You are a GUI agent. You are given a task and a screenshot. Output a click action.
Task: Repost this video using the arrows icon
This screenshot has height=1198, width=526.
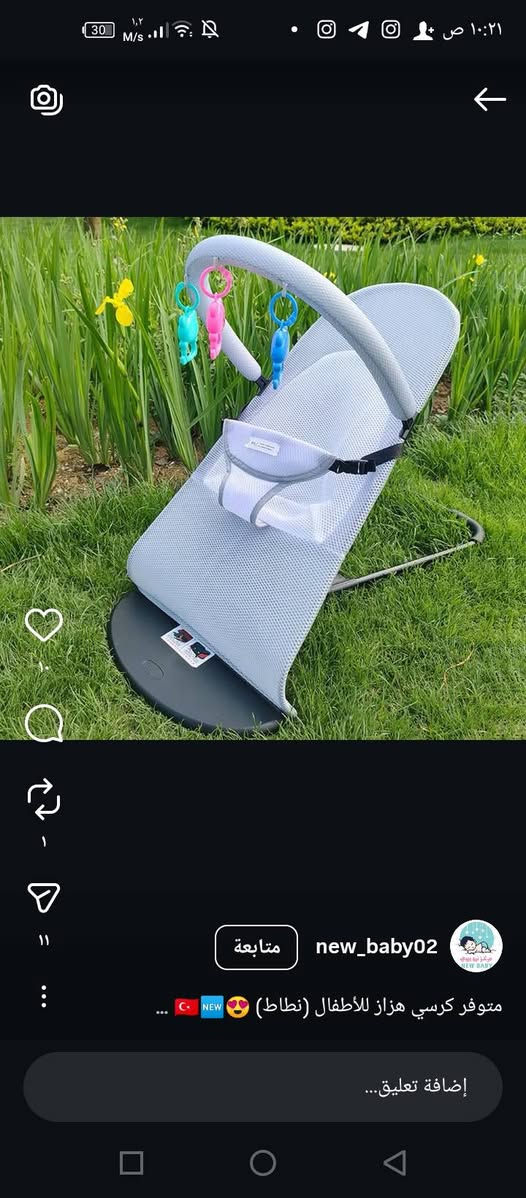point(44,798)
